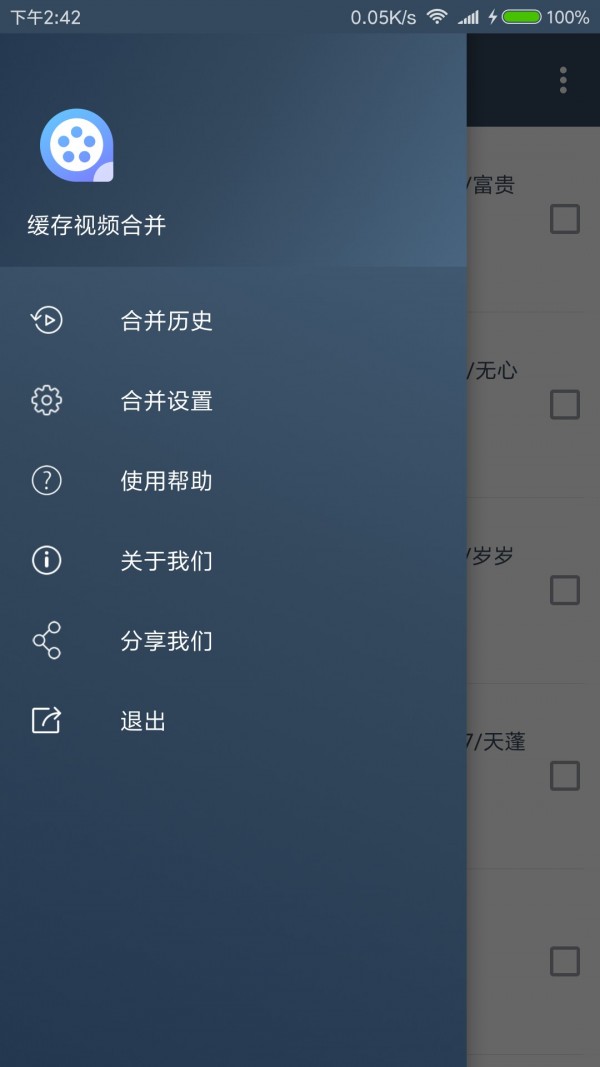Tick the checkbox for 无心 item
600x1067 pixels.
(565, 404)
